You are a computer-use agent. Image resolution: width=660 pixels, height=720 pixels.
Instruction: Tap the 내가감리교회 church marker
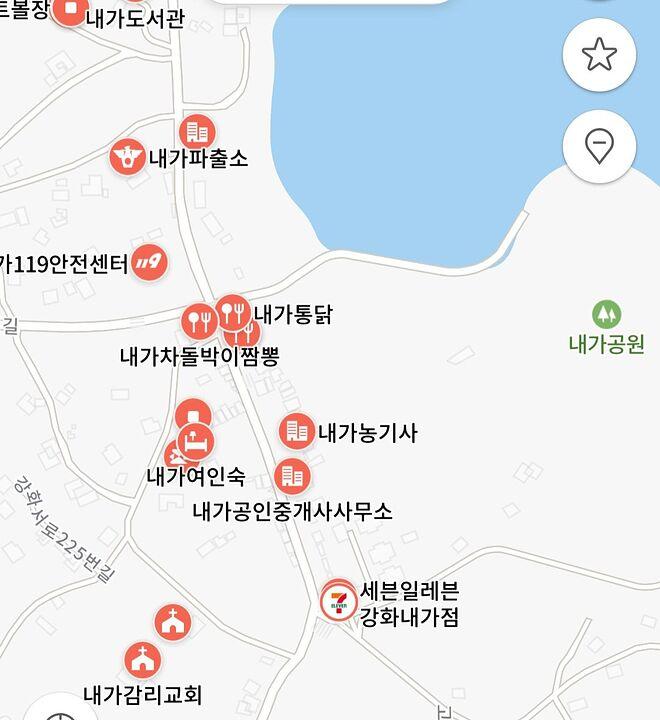click(x=143, y=660)
